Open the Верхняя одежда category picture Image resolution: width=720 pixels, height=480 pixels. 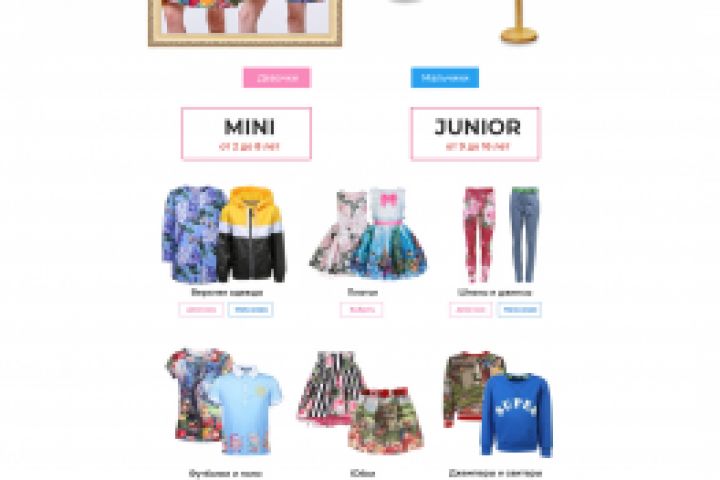pyautogui.click(x=225, y=234)
